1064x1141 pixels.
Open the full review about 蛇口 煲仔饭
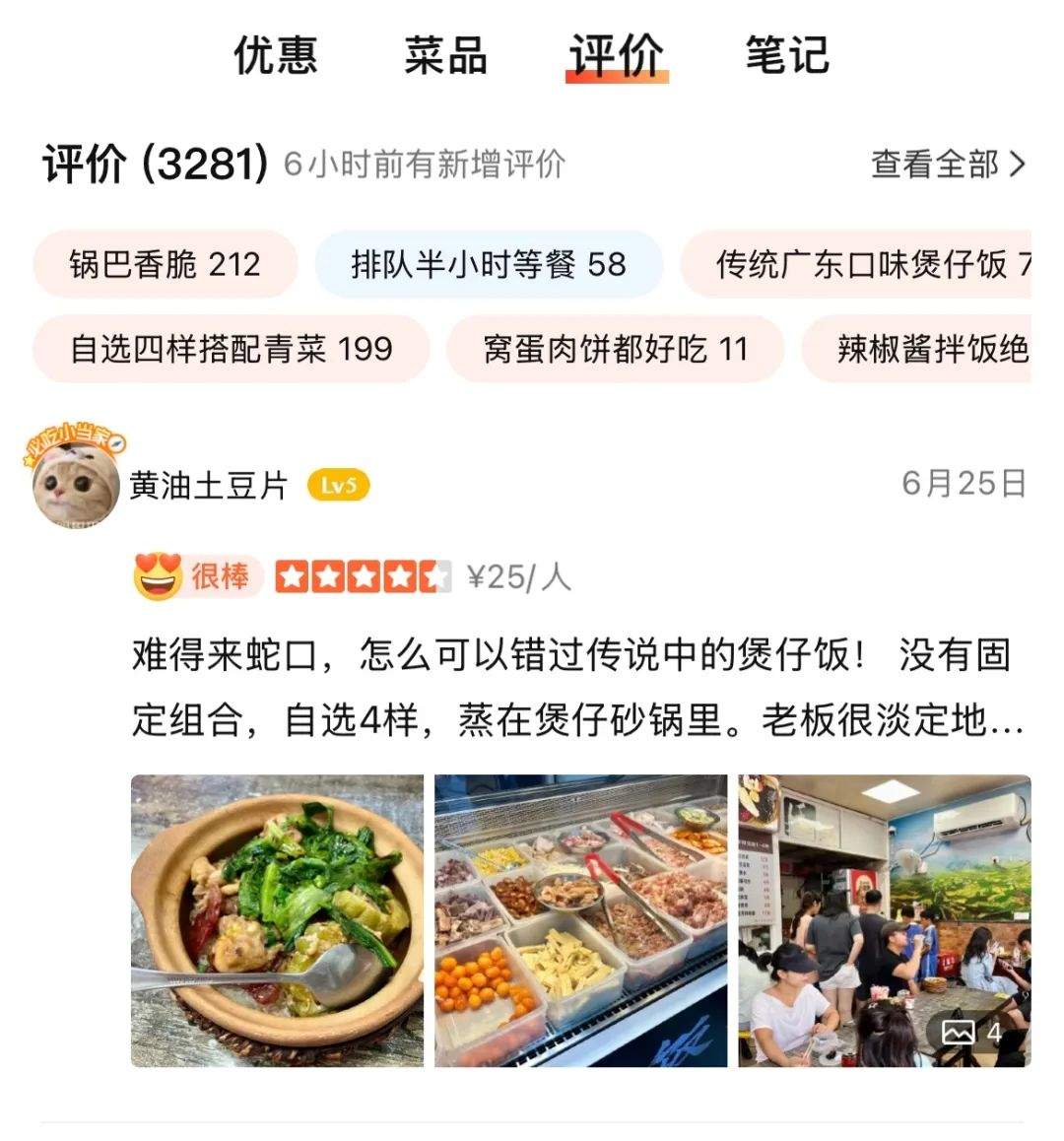577,688
